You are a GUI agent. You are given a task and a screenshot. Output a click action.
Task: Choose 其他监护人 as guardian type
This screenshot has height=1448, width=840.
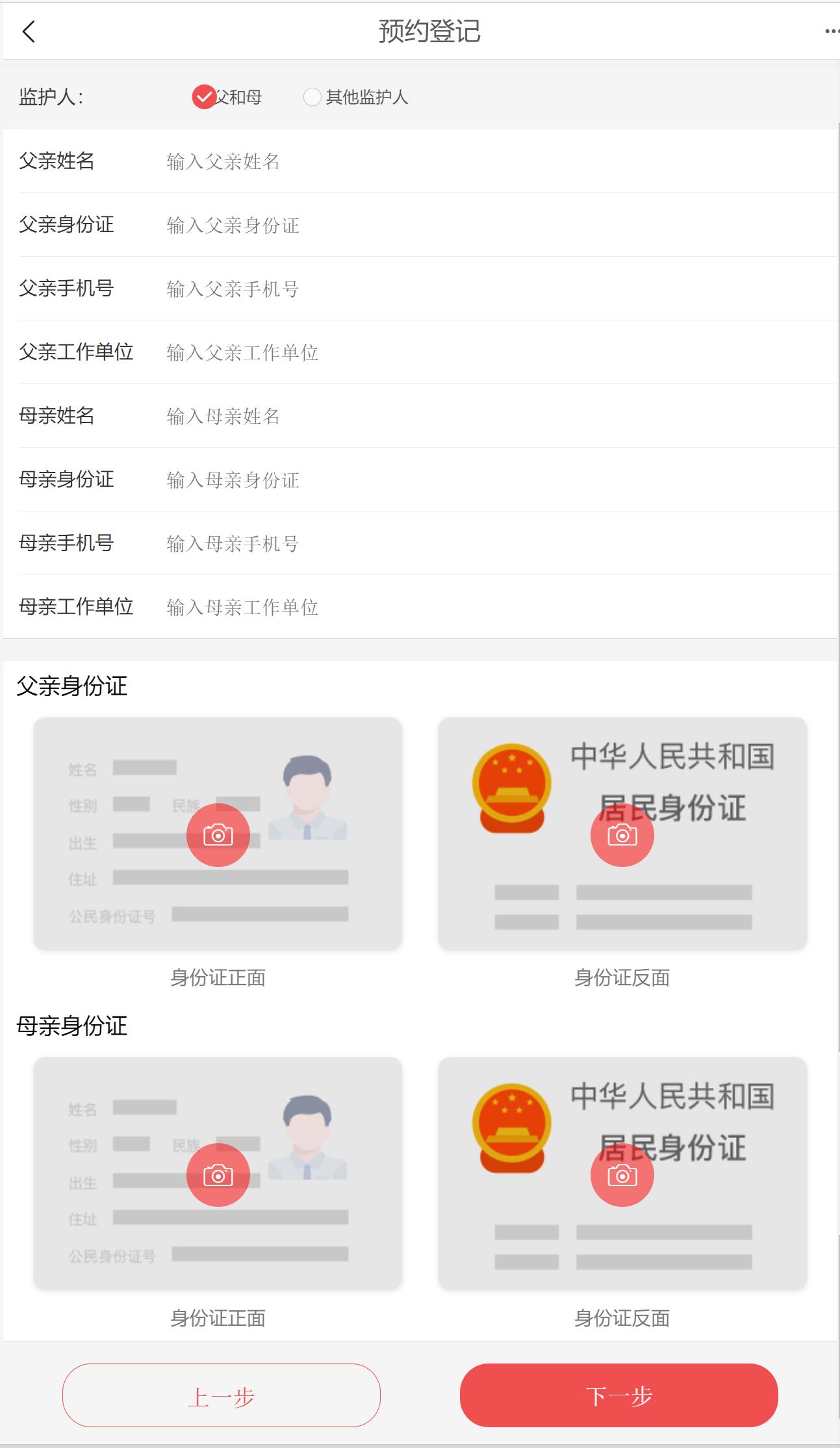tap(312, 97)
